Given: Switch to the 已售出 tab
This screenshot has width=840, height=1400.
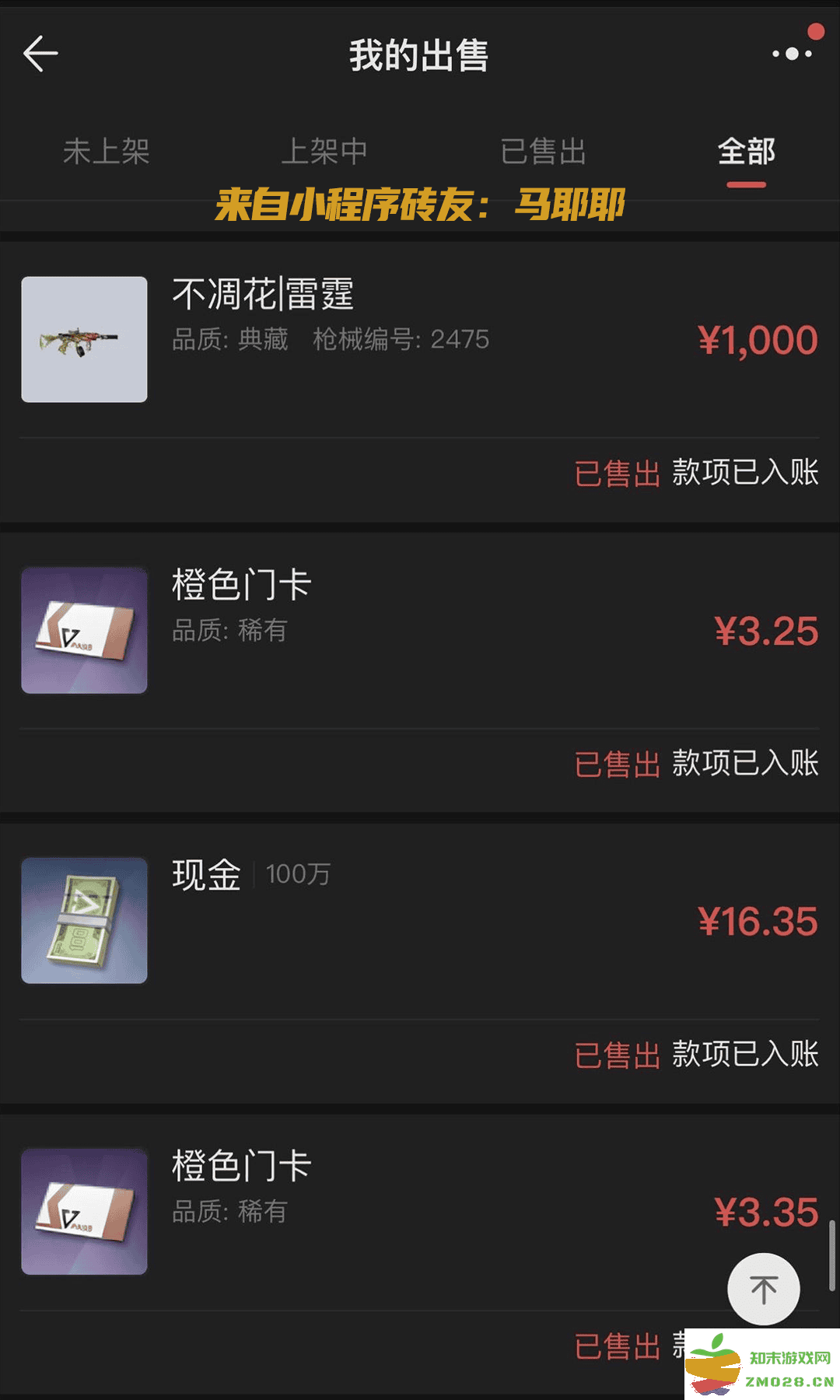Looking at the screenshot, I should (544, 152).
